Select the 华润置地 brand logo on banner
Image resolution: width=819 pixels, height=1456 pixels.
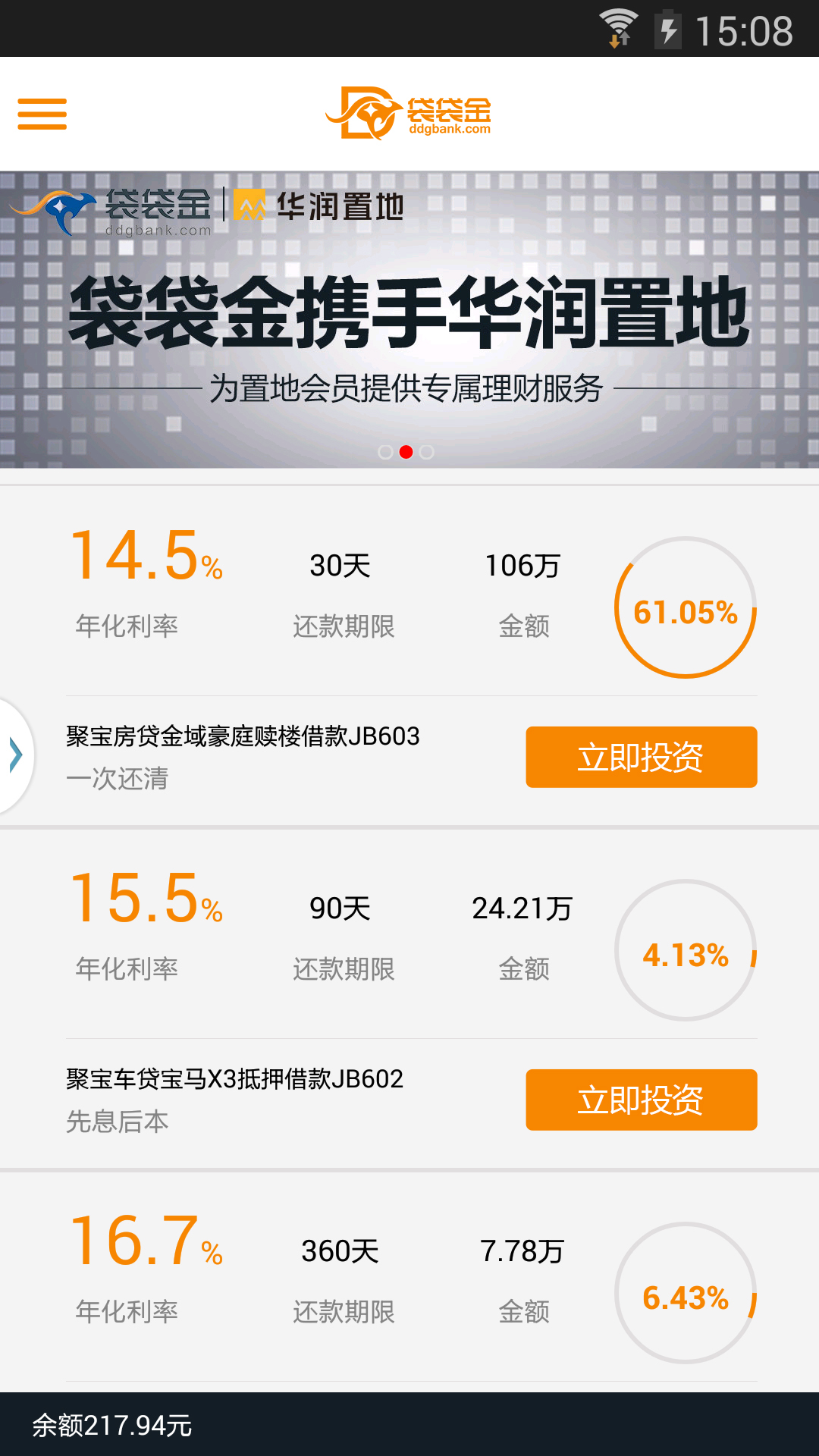[x=326, y=206]
